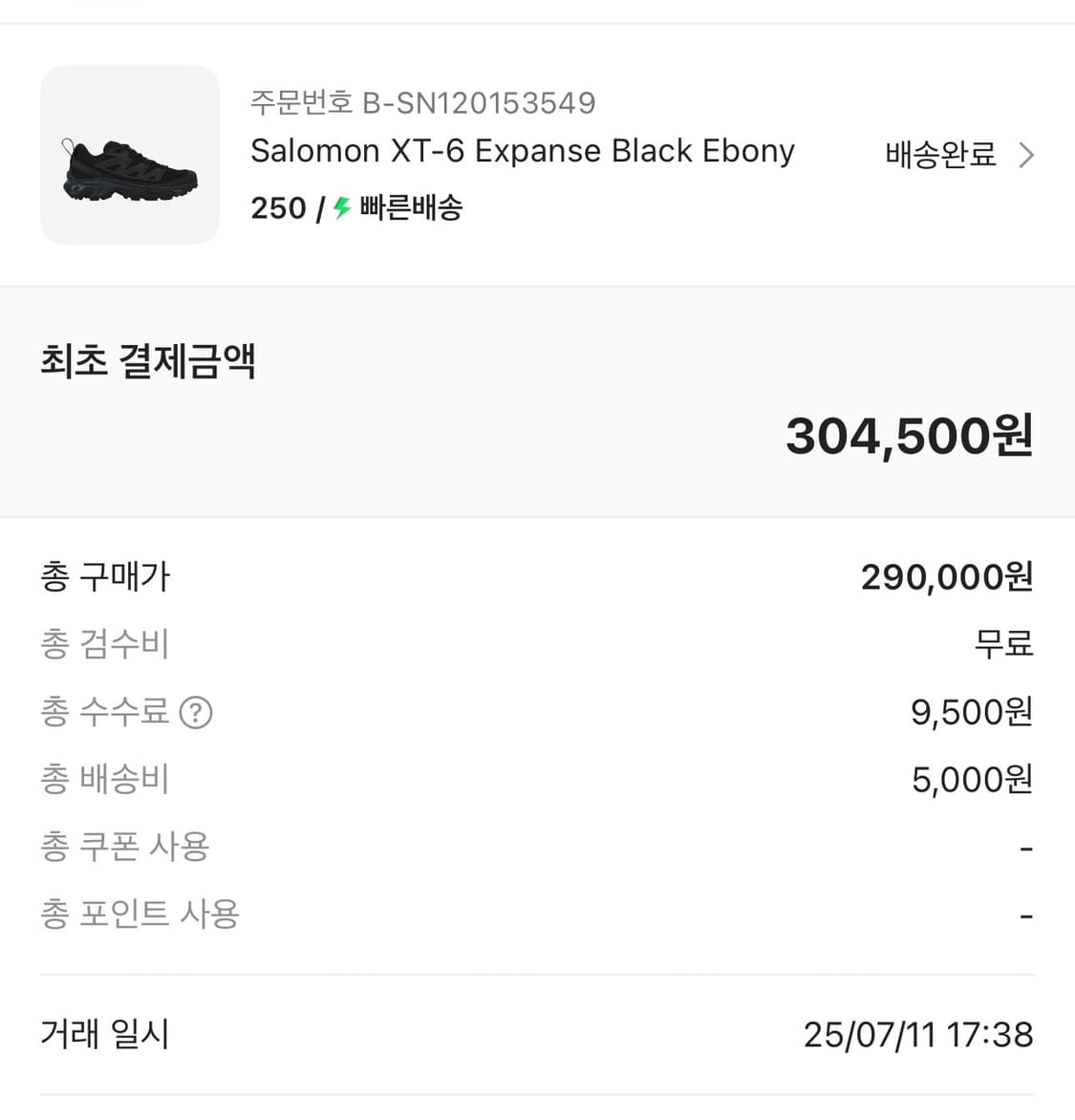The width and height of the screenshot is (1075, 1120).
Task: Toggle the free inspection fee row 총 검수비
Action: point(105,645)
